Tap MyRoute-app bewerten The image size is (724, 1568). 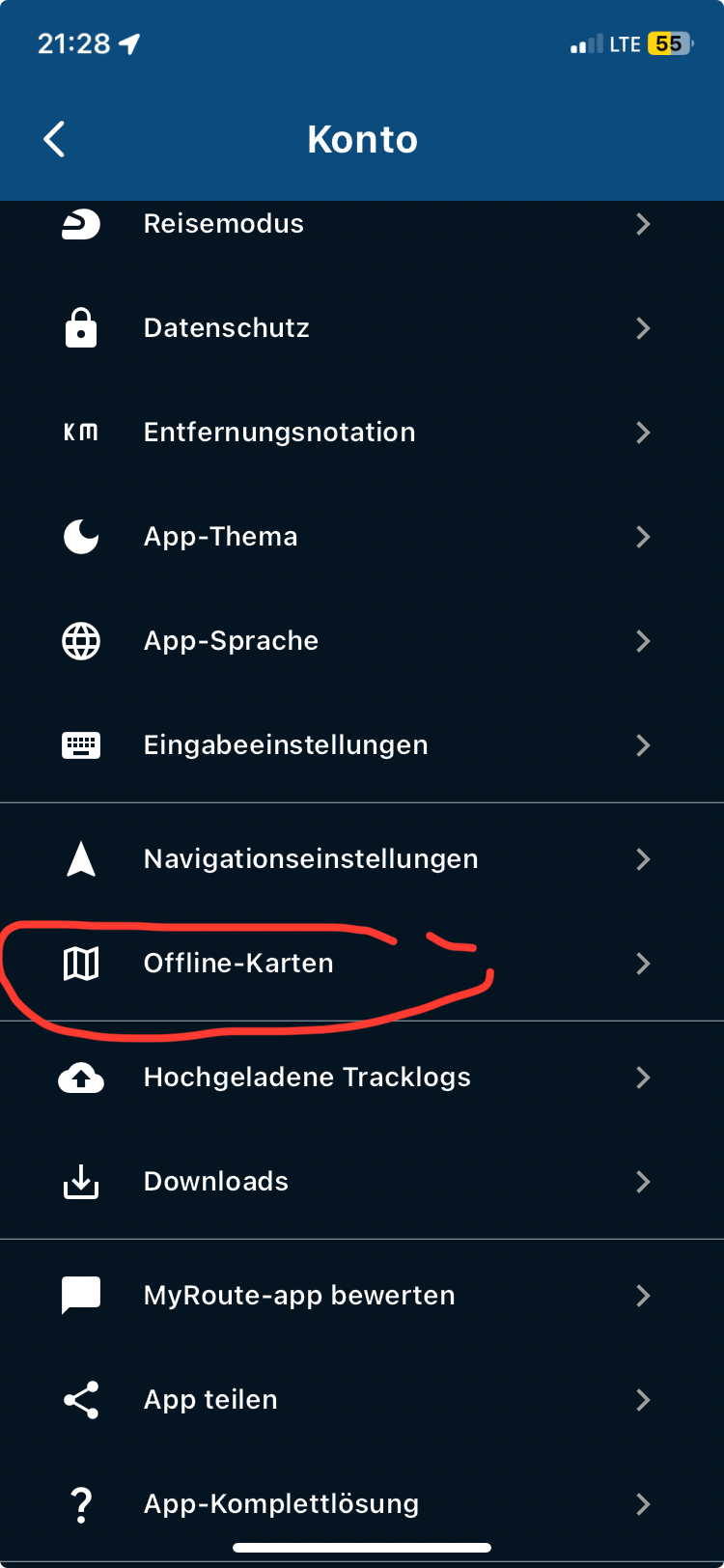362,1296
